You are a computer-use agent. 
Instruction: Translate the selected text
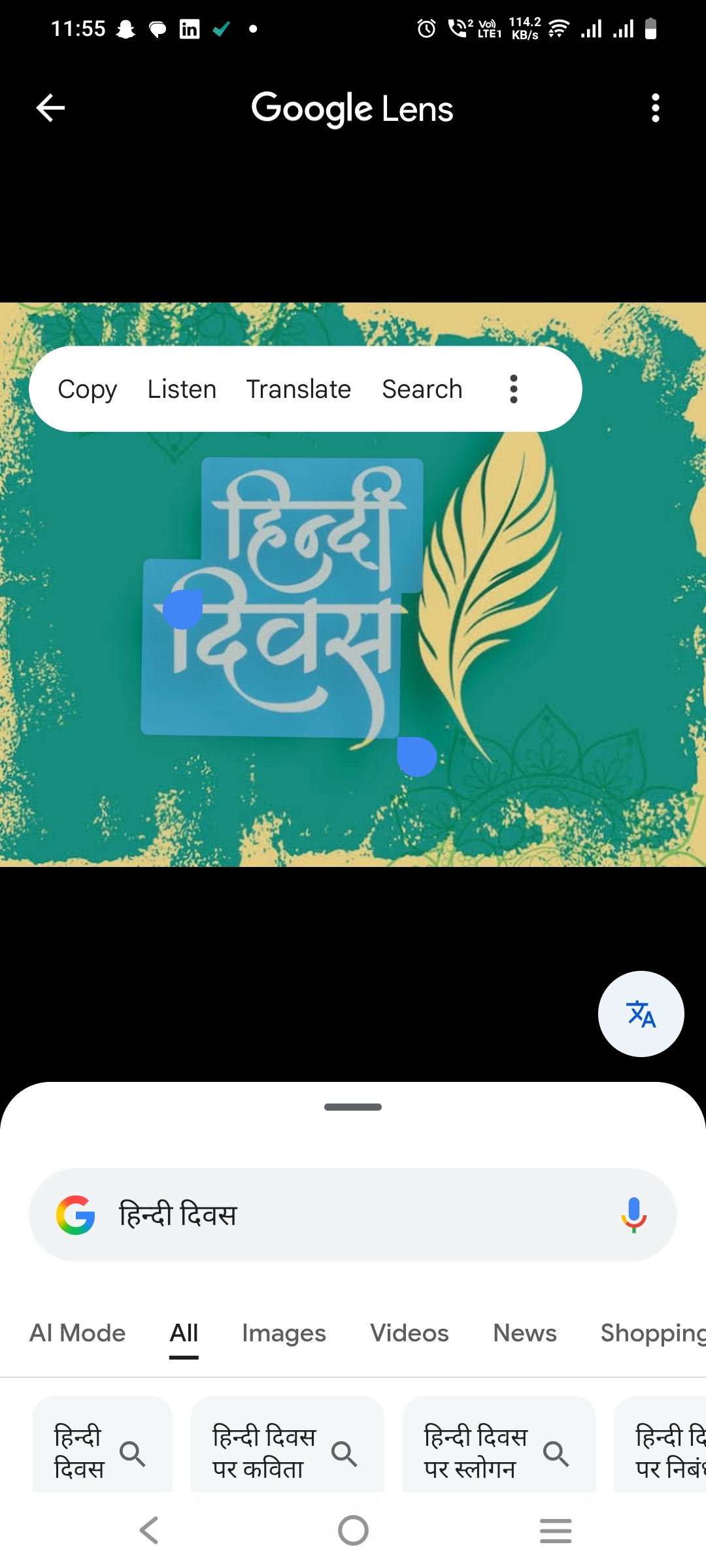[299, 389]
